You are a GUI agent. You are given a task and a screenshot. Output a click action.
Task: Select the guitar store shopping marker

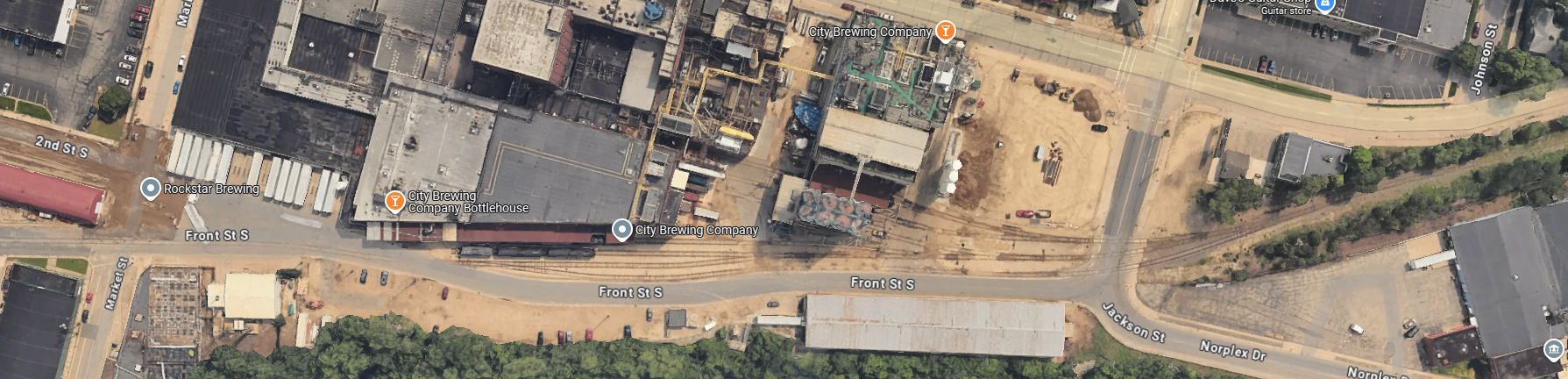pyautogui.click(x=1325, y=6)
